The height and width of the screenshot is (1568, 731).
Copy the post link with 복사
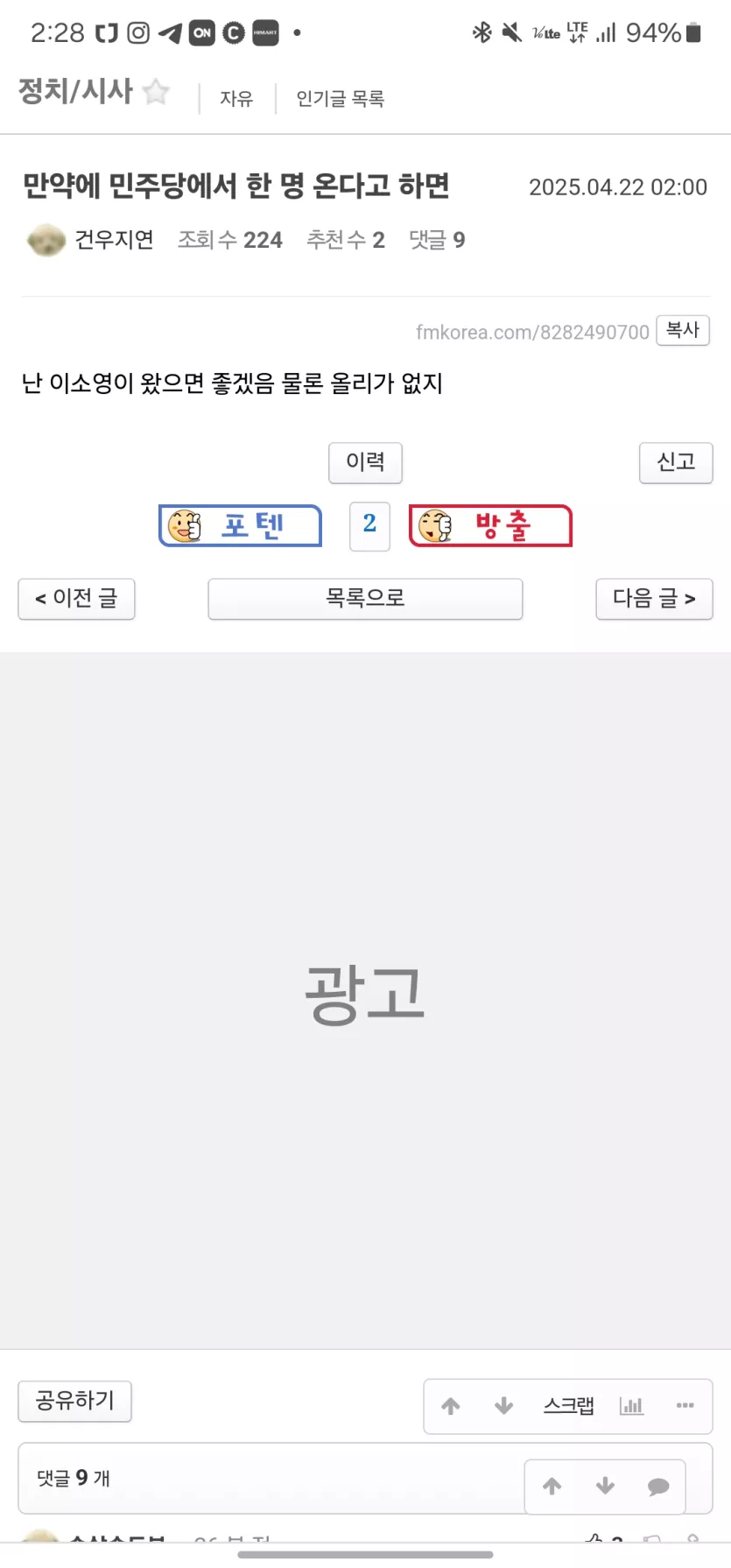[682, 330]
